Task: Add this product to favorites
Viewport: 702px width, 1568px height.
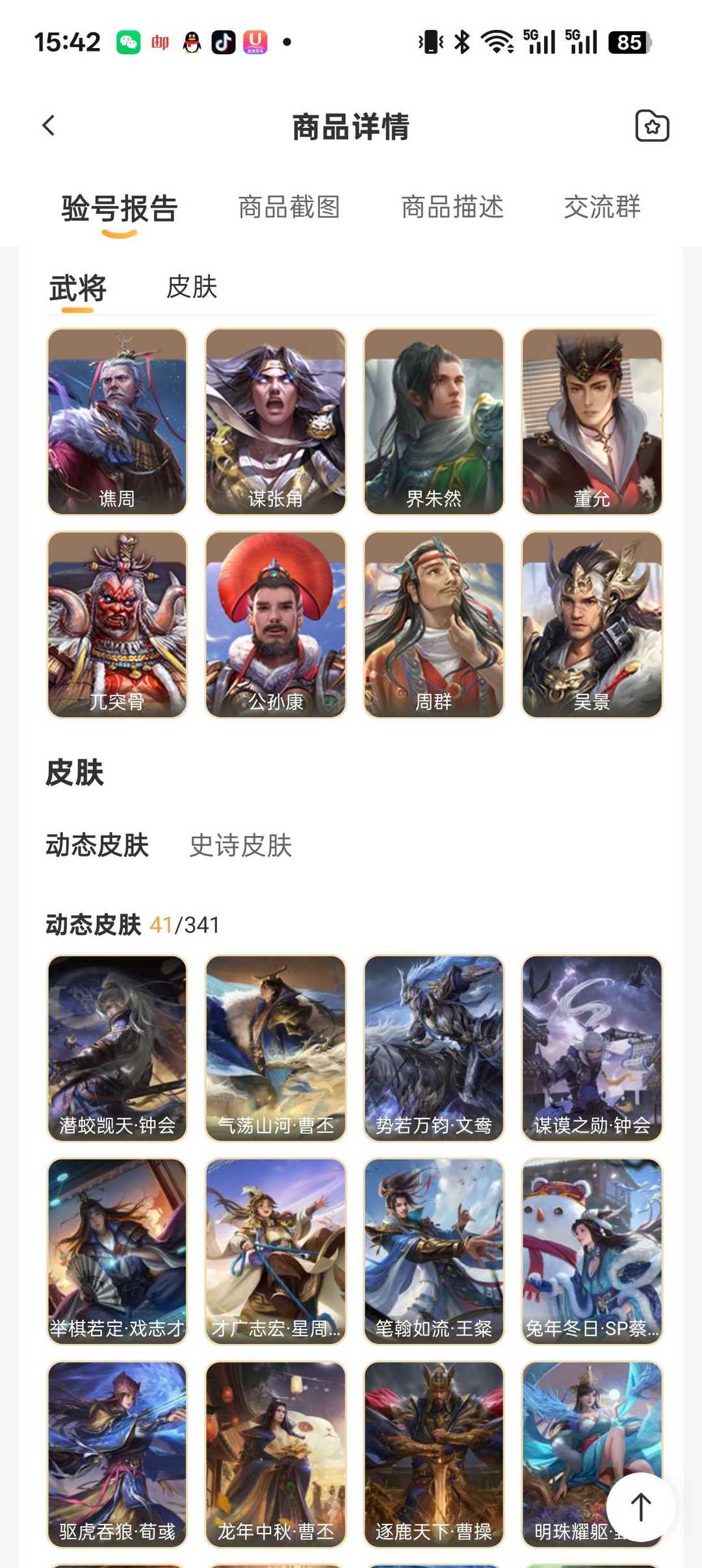Action: pos(652,126)
